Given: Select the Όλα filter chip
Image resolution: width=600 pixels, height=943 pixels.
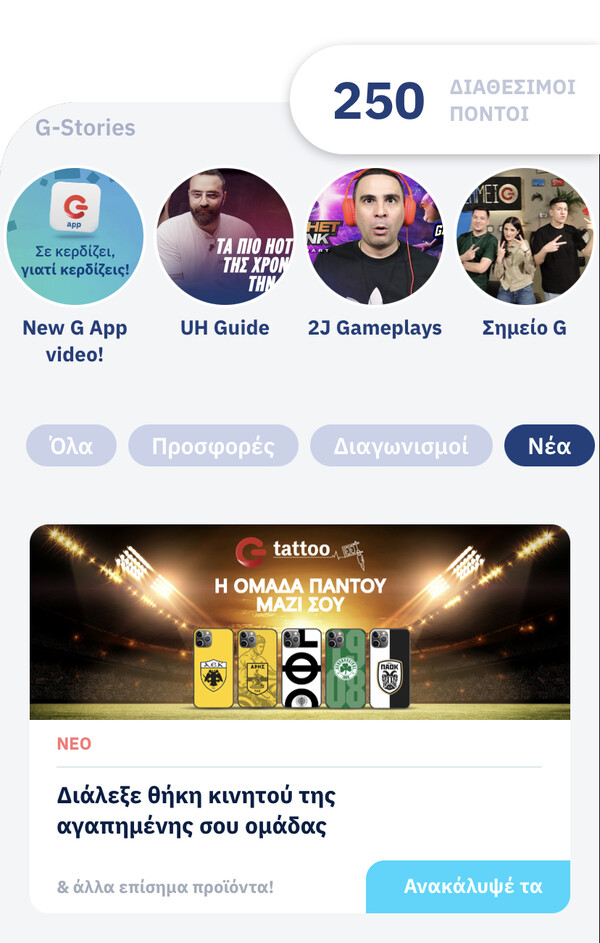Looking at the screenshot, I should (71, 446).
